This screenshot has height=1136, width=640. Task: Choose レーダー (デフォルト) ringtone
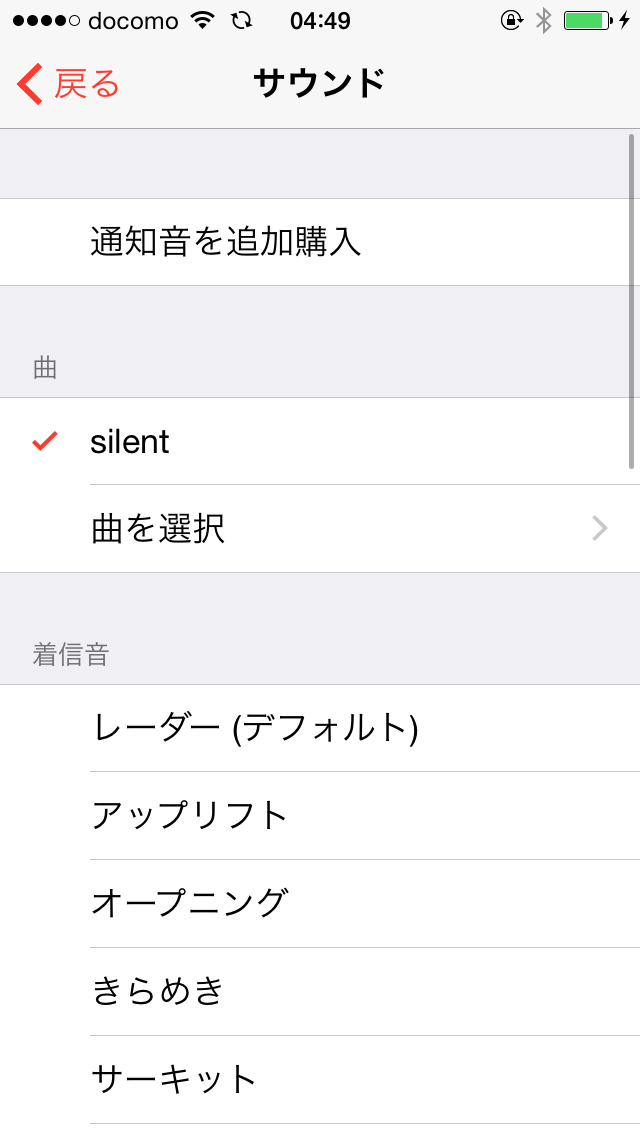320,728
